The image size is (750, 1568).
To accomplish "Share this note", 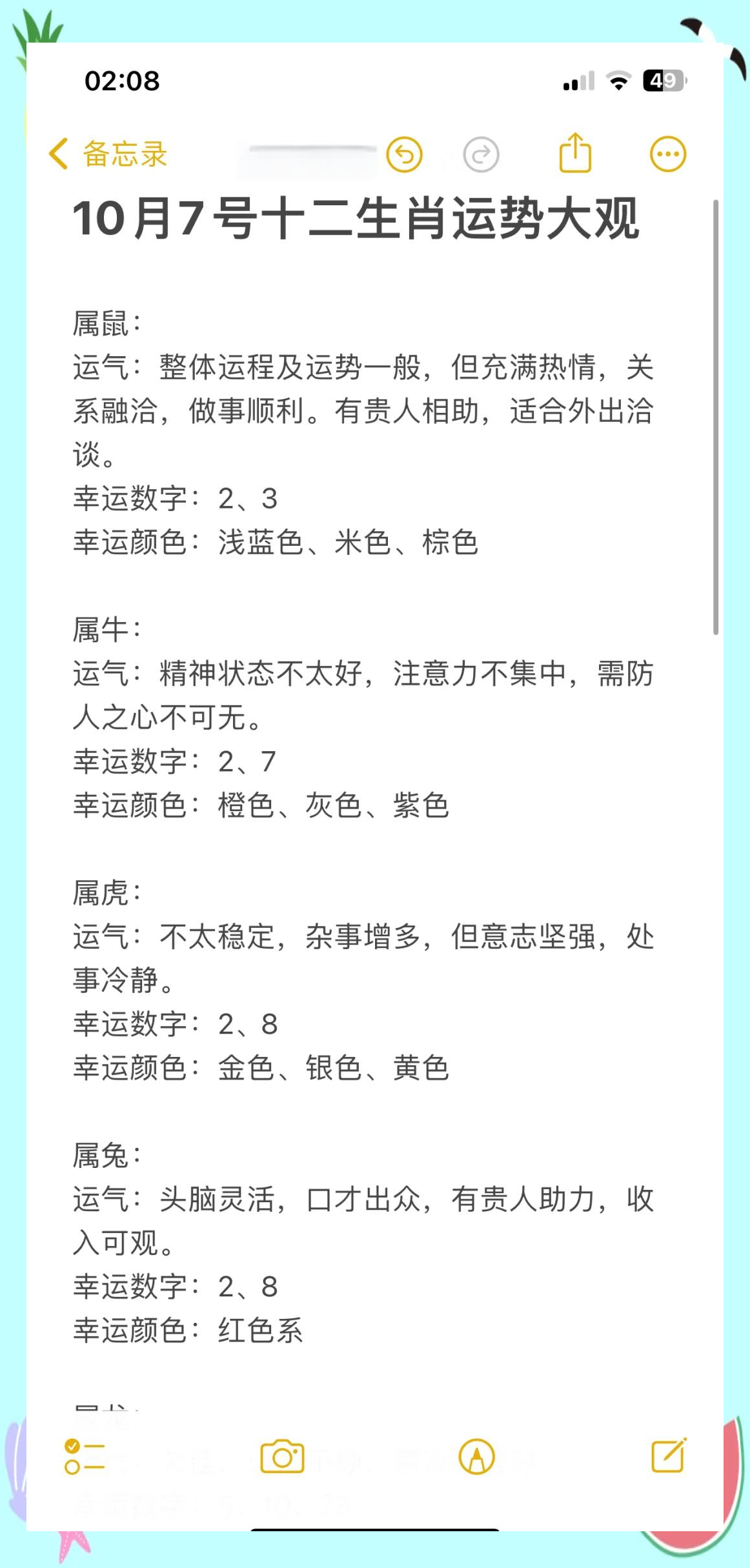I will tap(574, 154).
